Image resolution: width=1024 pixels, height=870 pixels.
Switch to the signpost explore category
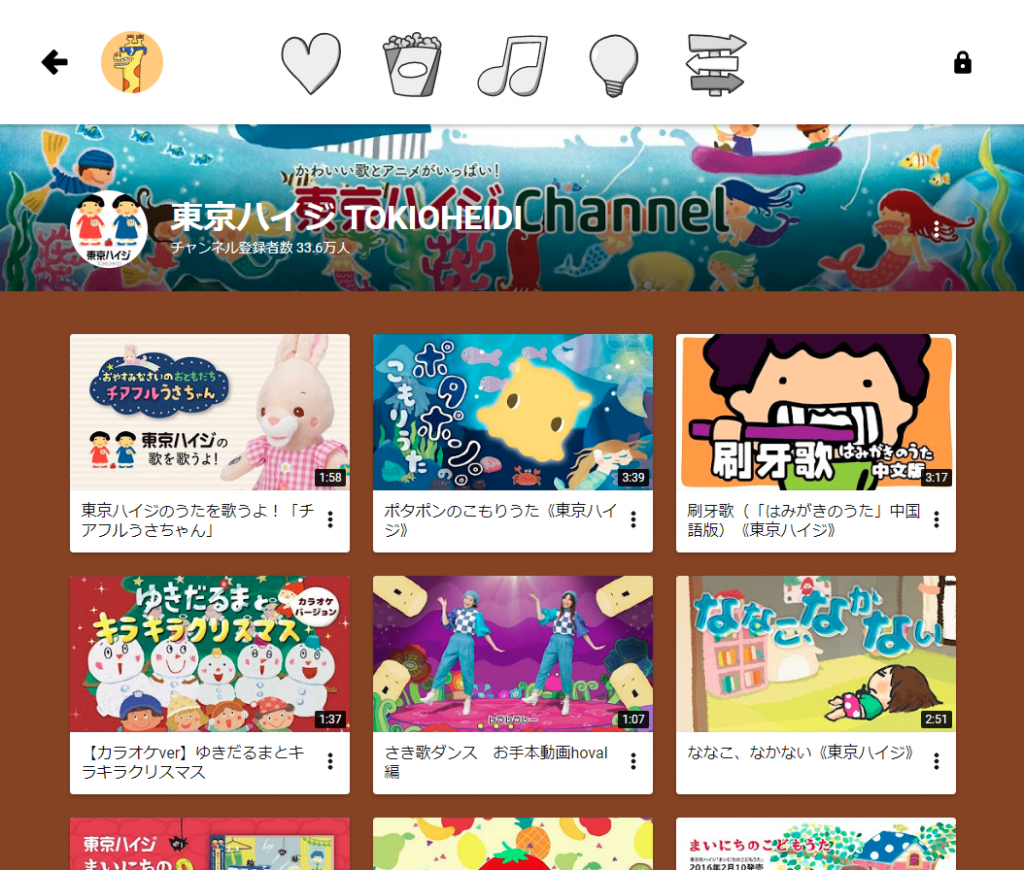pos(716,65)
